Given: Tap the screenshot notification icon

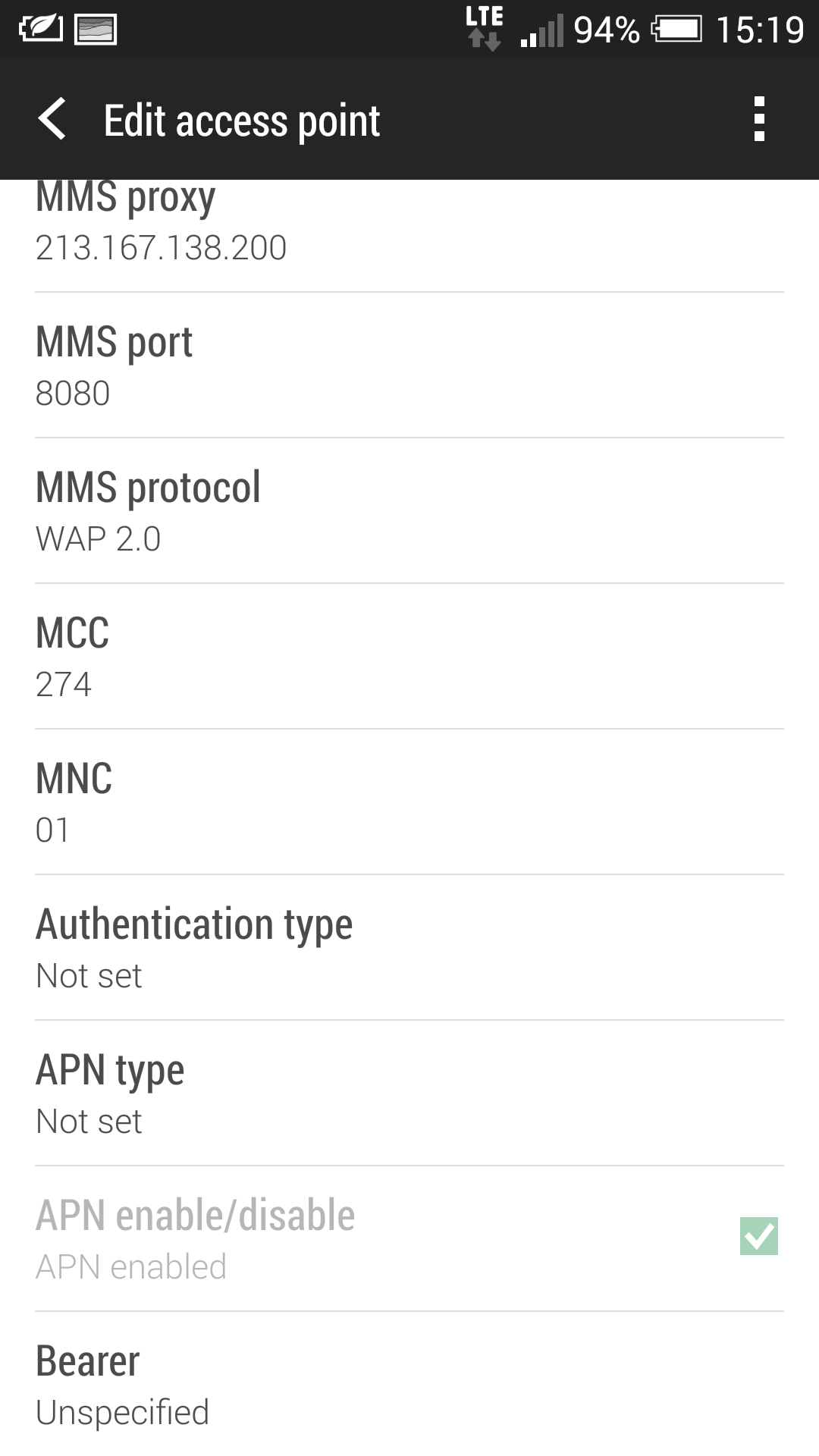Looking at the screenshot, I should tap(95, 29).
